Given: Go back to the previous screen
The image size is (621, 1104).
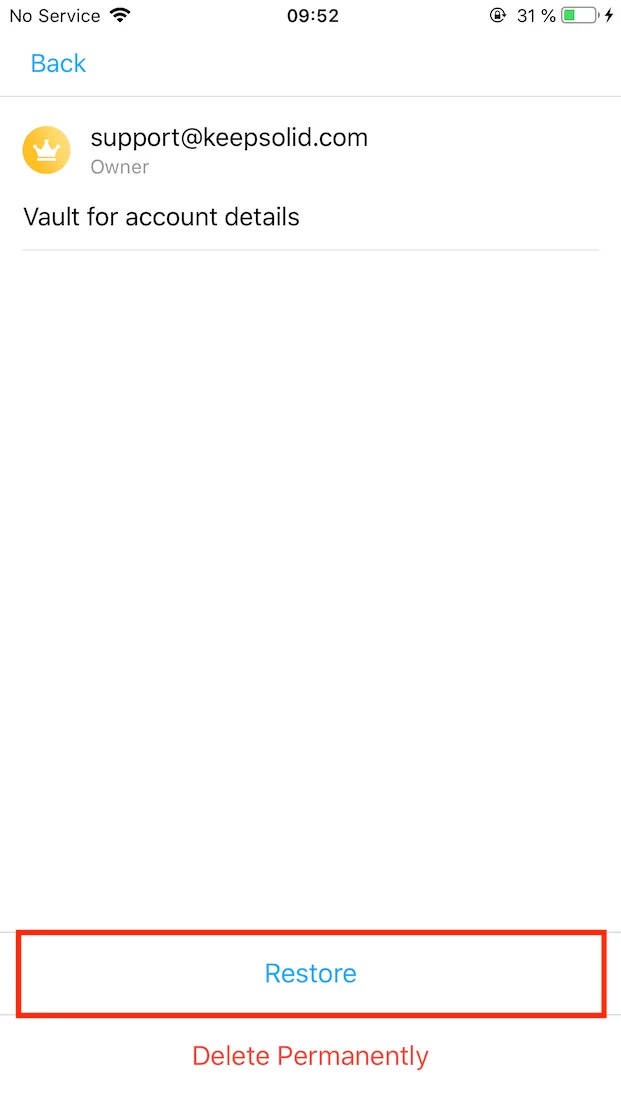Looking at the screenshot, I should [58, 64].
